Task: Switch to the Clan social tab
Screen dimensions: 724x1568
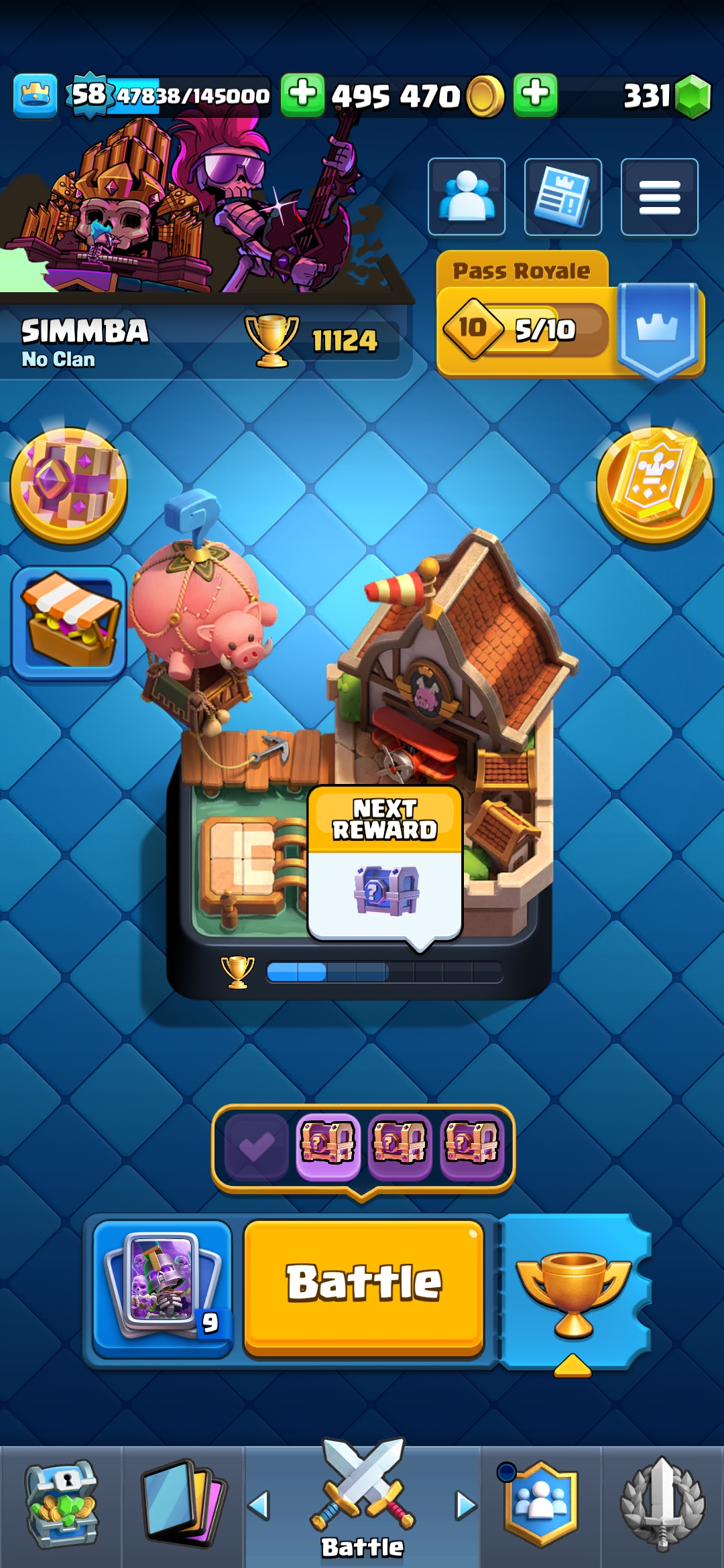Action: 541,1505
